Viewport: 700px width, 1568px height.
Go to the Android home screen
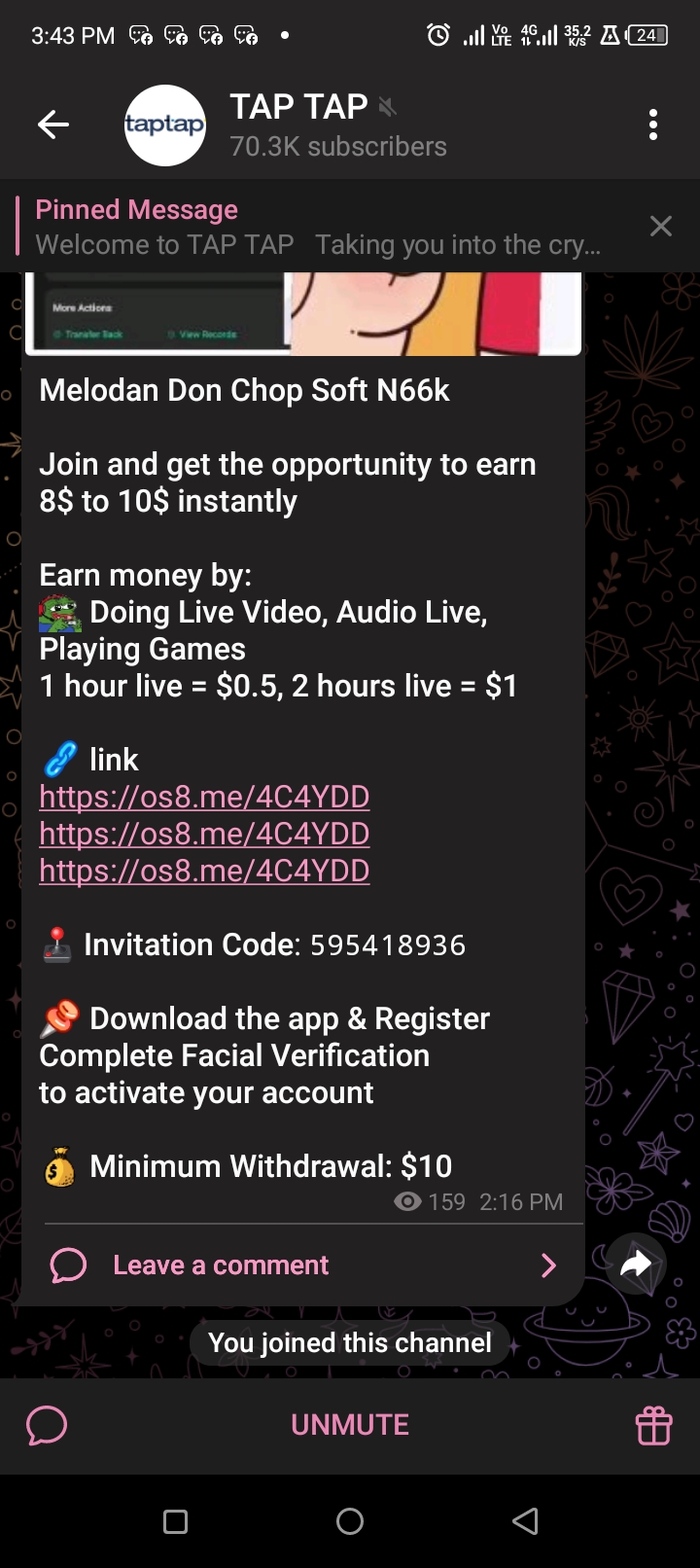coord(350,1521)
